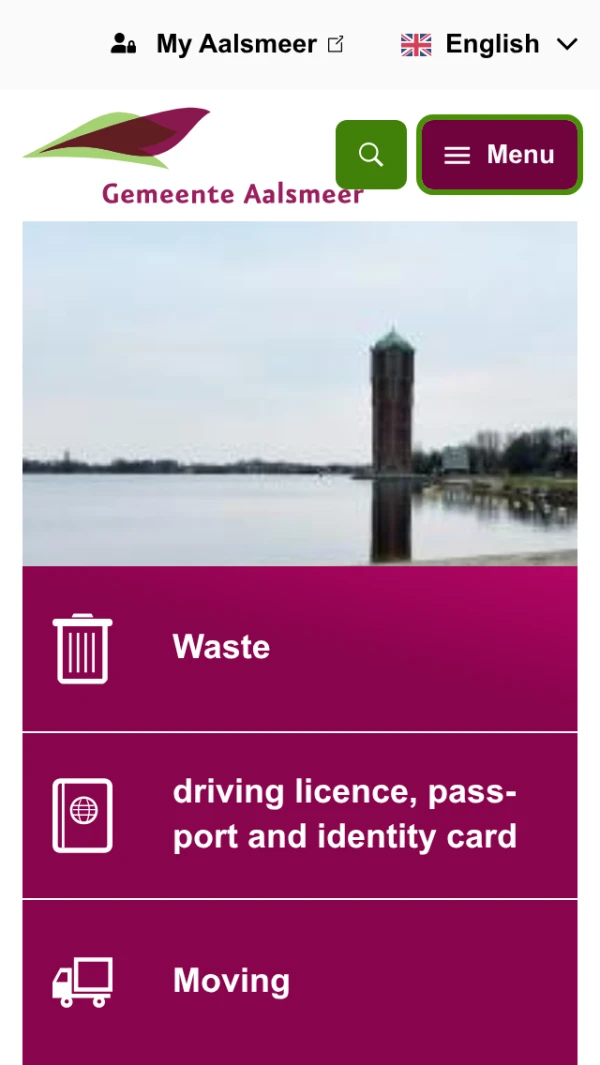The width and height of the screenshot is (600, 1065).
Task: Open the Moving section
Action: coord(299,981)
